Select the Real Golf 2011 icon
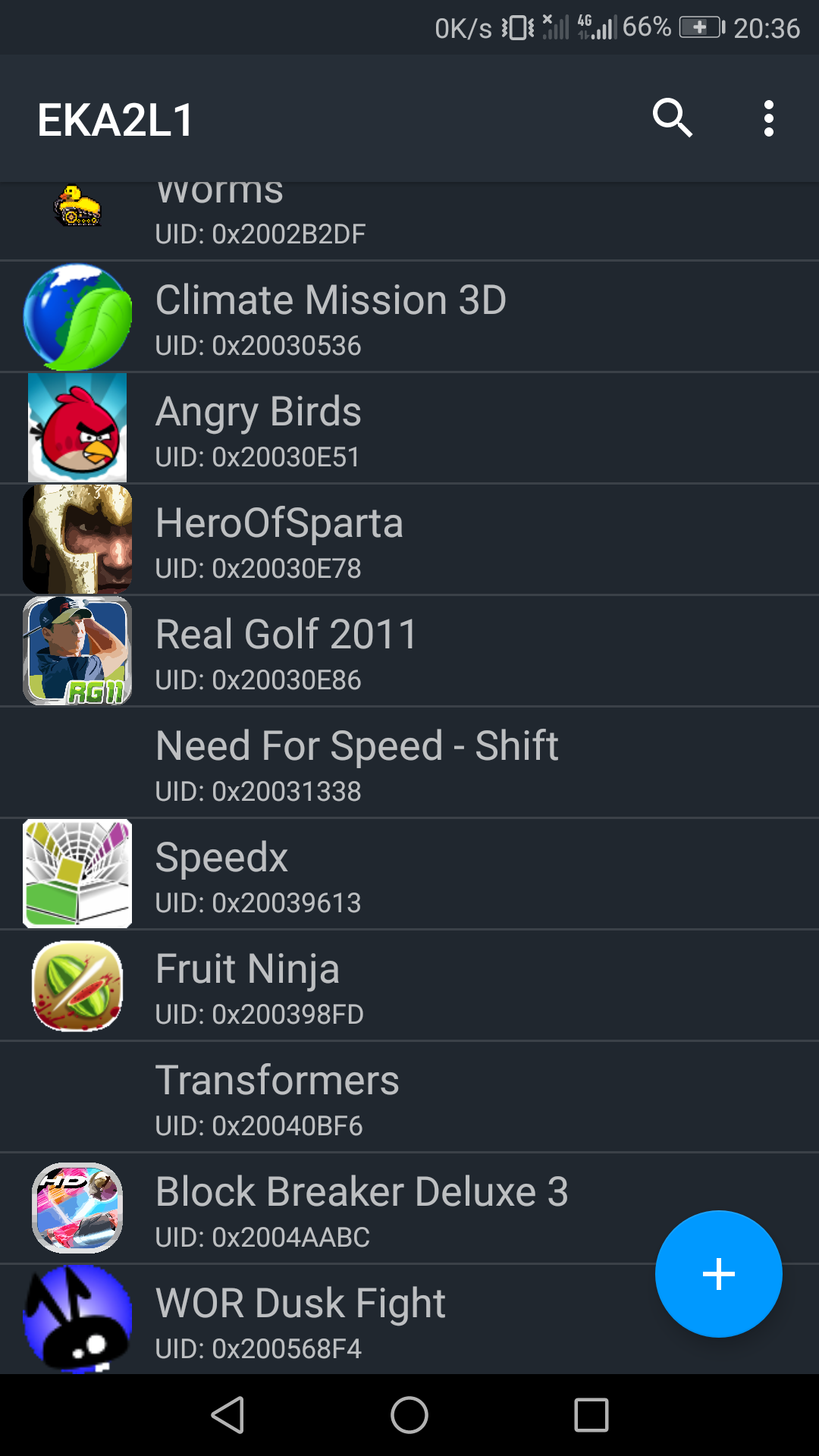This screenshot has width=819, height=1456. 77,650
